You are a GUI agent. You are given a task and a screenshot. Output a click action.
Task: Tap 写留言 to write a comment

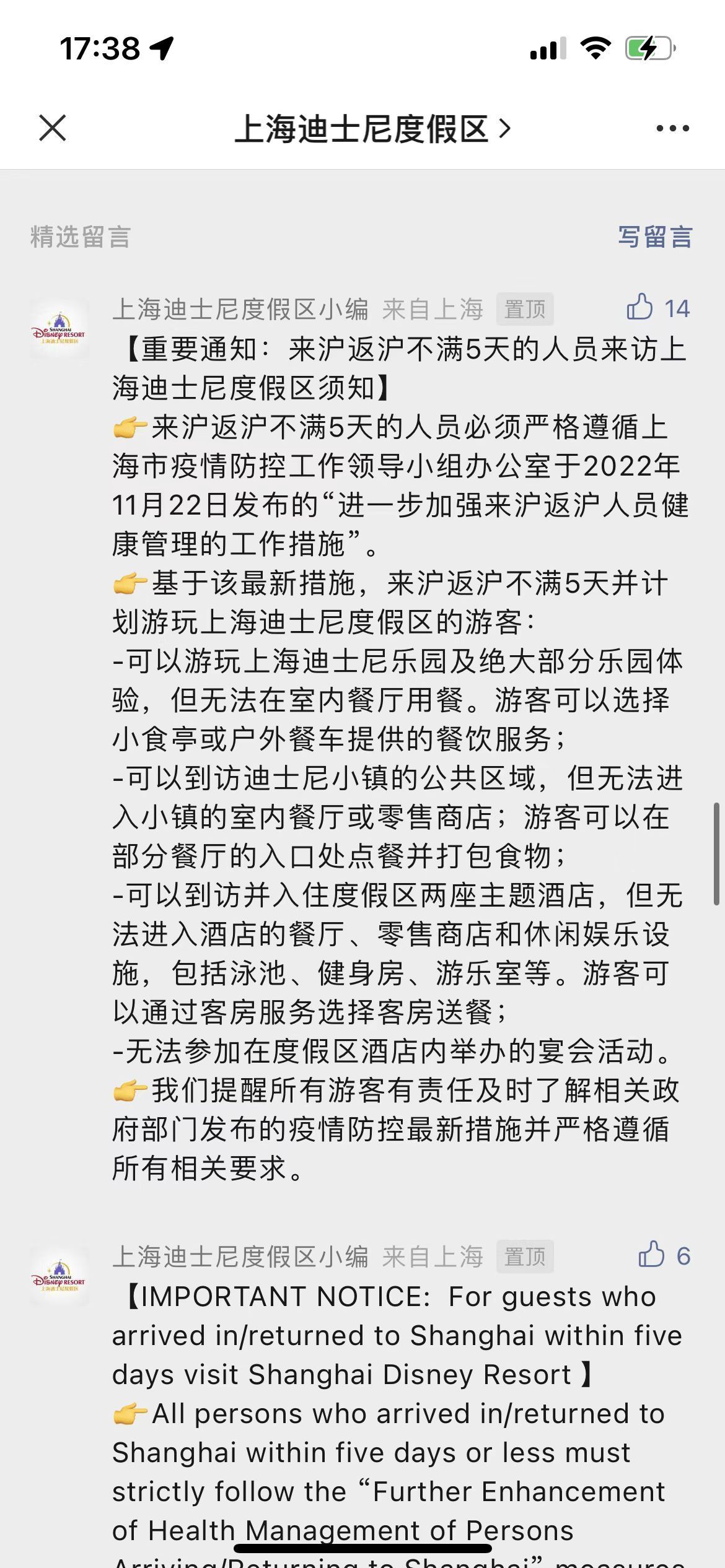point(654,237)
